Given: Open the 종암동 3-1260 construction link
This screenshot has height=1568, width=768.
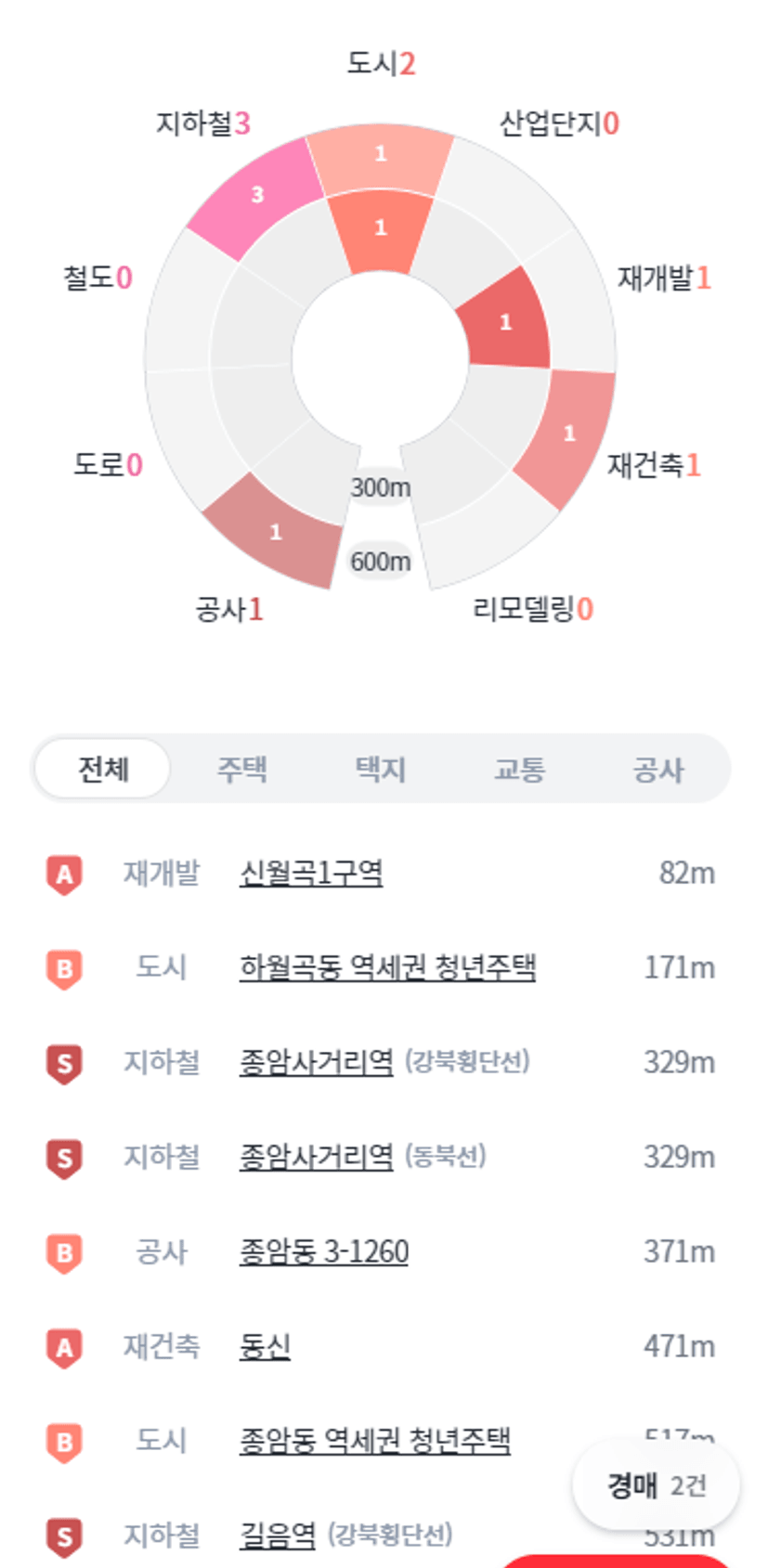Looking at the screenshot, I should tap(324, 1251).
